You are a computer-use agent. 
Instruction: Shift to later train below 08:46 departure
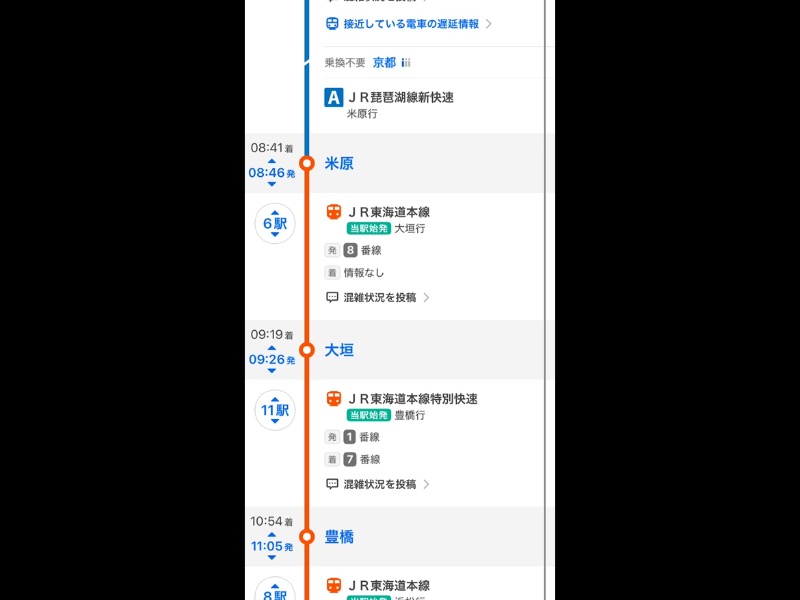(x=271, y=184)
